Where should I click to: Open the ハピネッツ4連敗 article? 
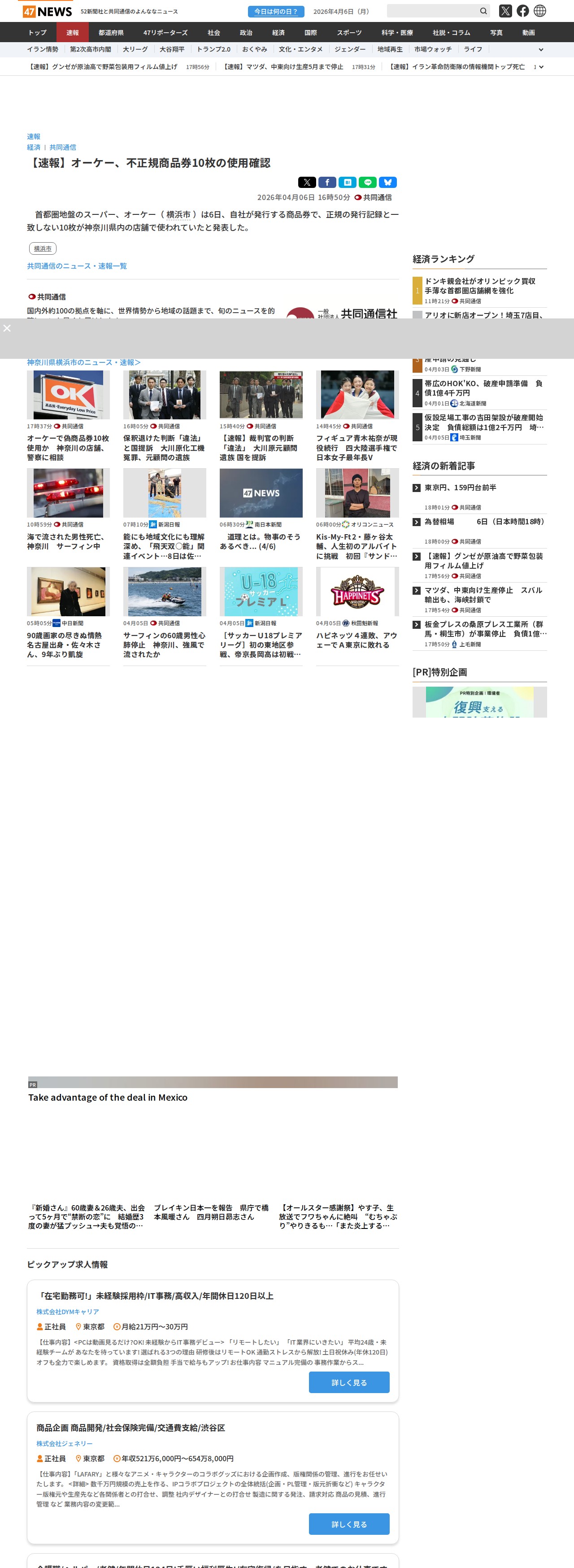pos(357,640)
